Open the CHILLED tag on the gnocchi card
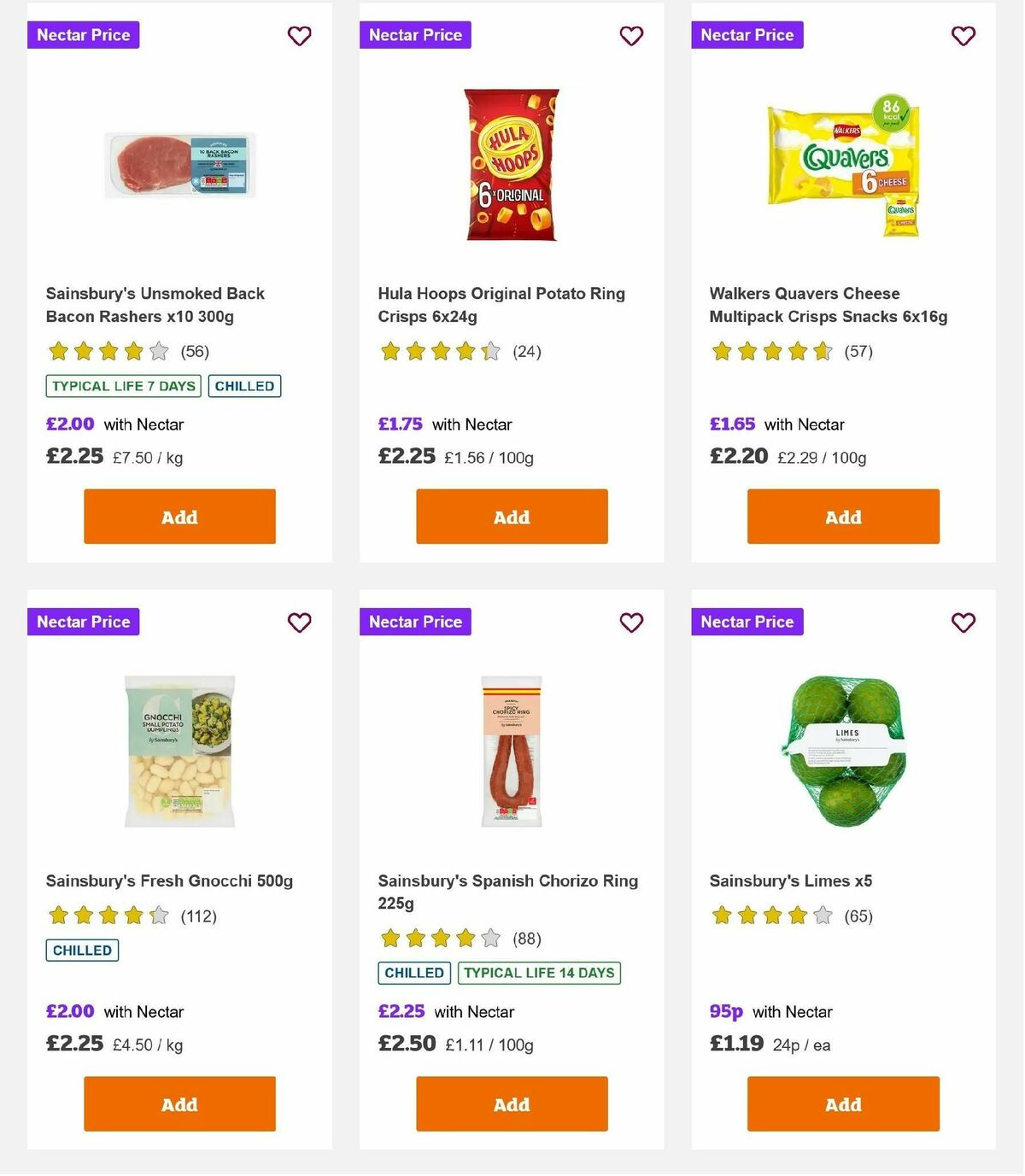This screenshot has width=1025, height=1176. tap(81, 950)
